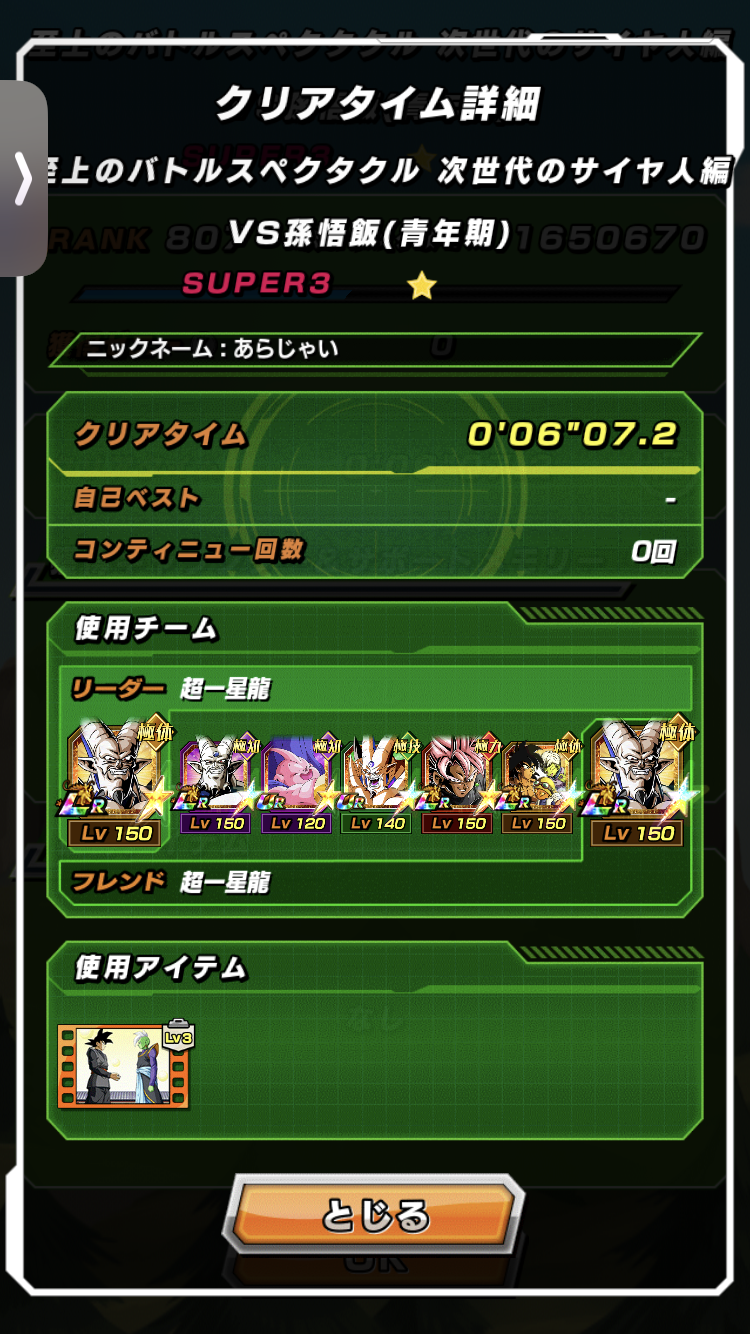
Task: Expand the side panel arrow handle
Action: [23, 179]
